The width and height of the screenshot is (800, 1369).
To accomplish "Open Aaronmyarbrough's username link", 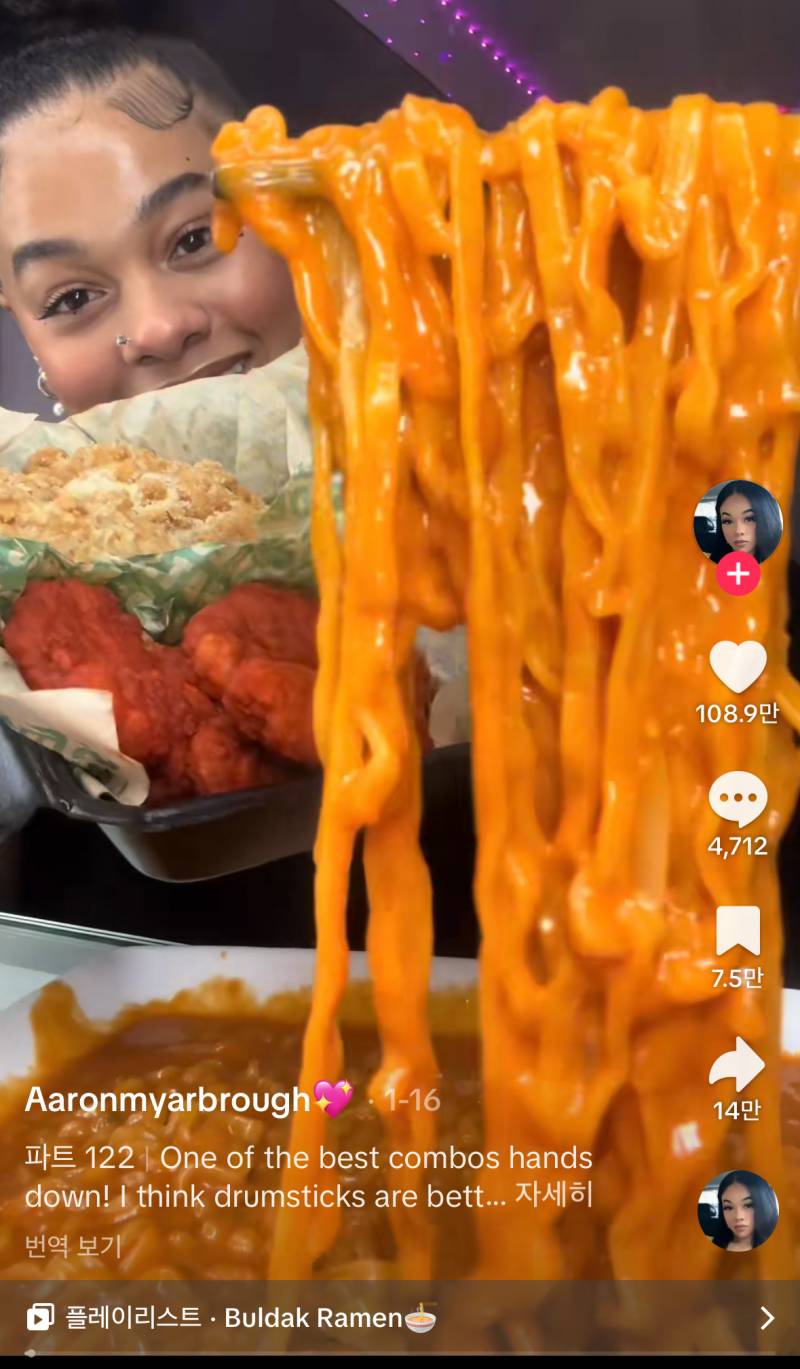I will click(168, 1100).
